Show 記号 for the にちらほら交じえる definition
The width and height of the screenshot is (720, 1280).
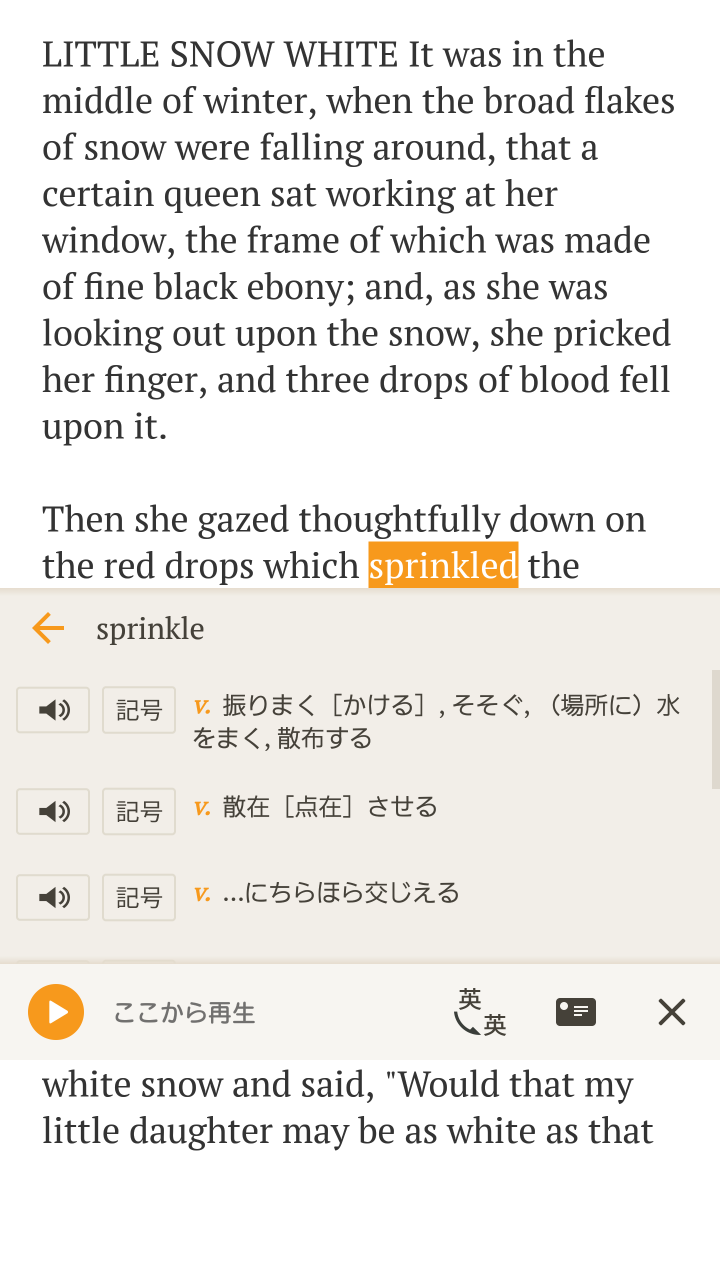click(x=139, y=897)
